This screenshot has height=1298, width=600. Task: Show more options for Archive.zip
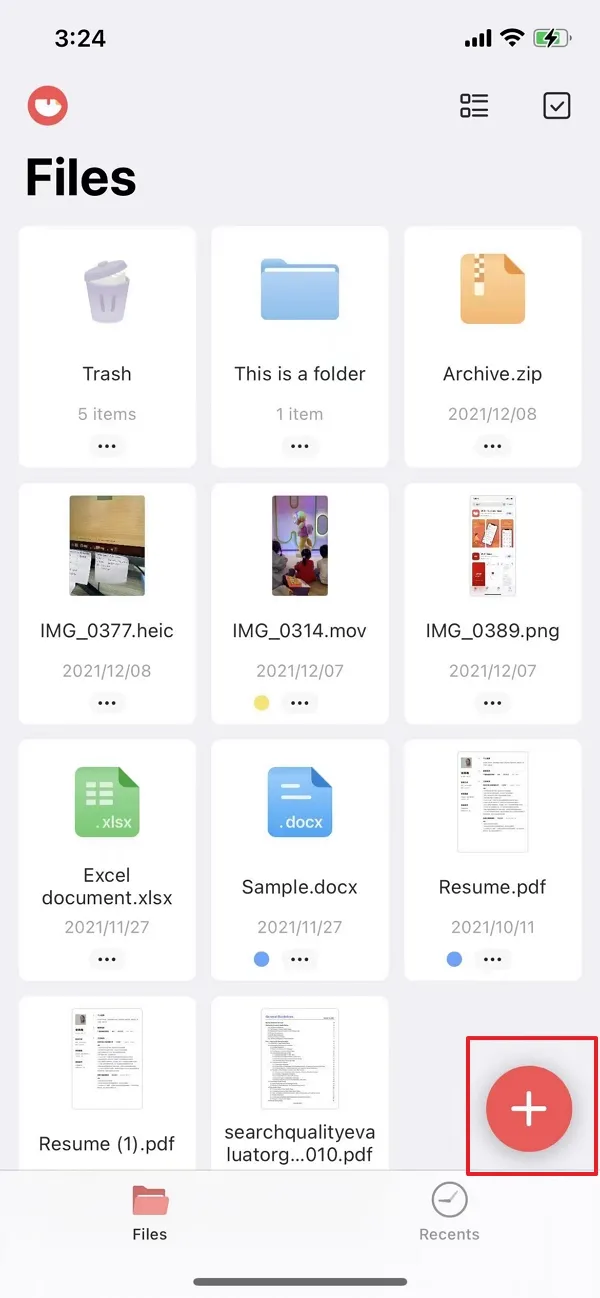tap(492, 447)
